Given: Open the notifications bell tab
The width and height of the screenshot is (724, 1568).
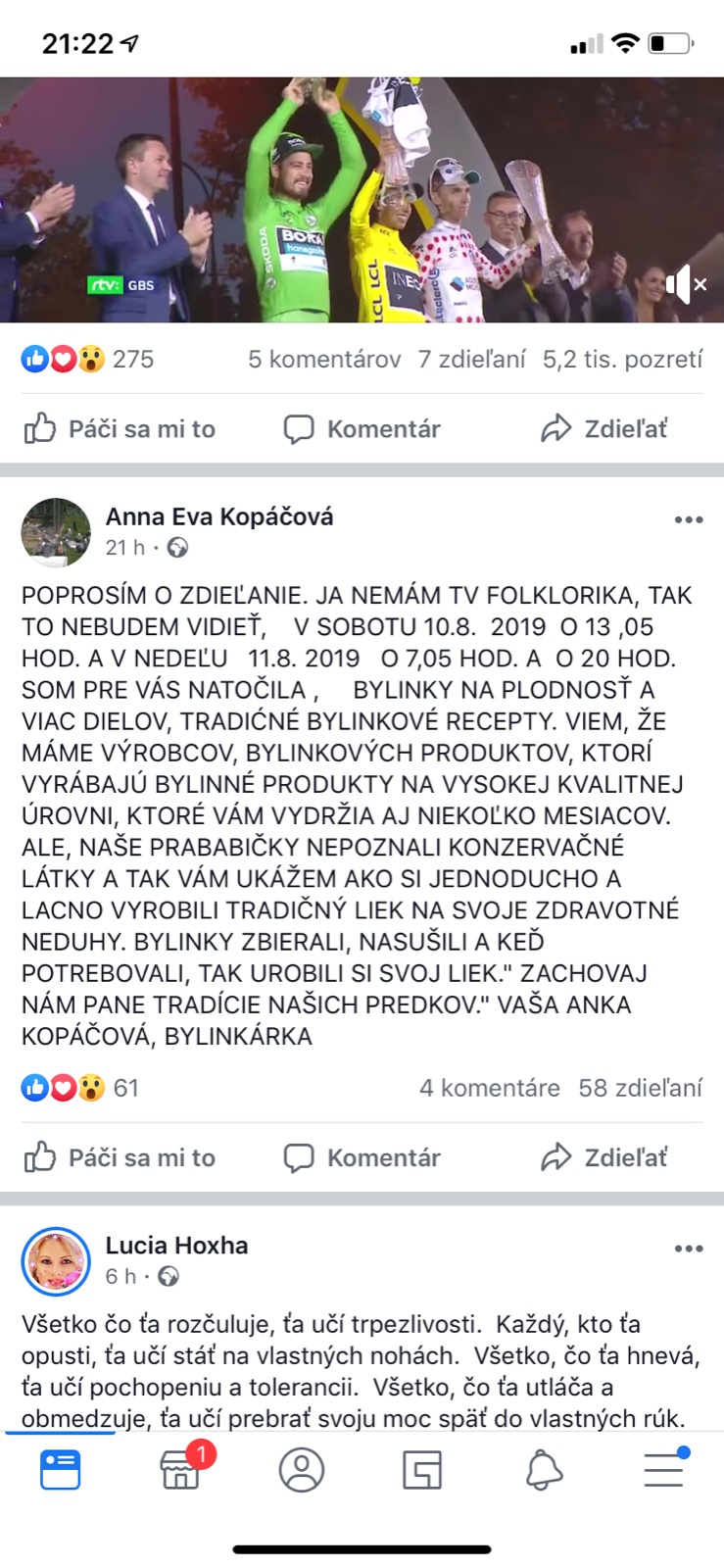Looking at the screenshot, I should [x=544, y=1470].
